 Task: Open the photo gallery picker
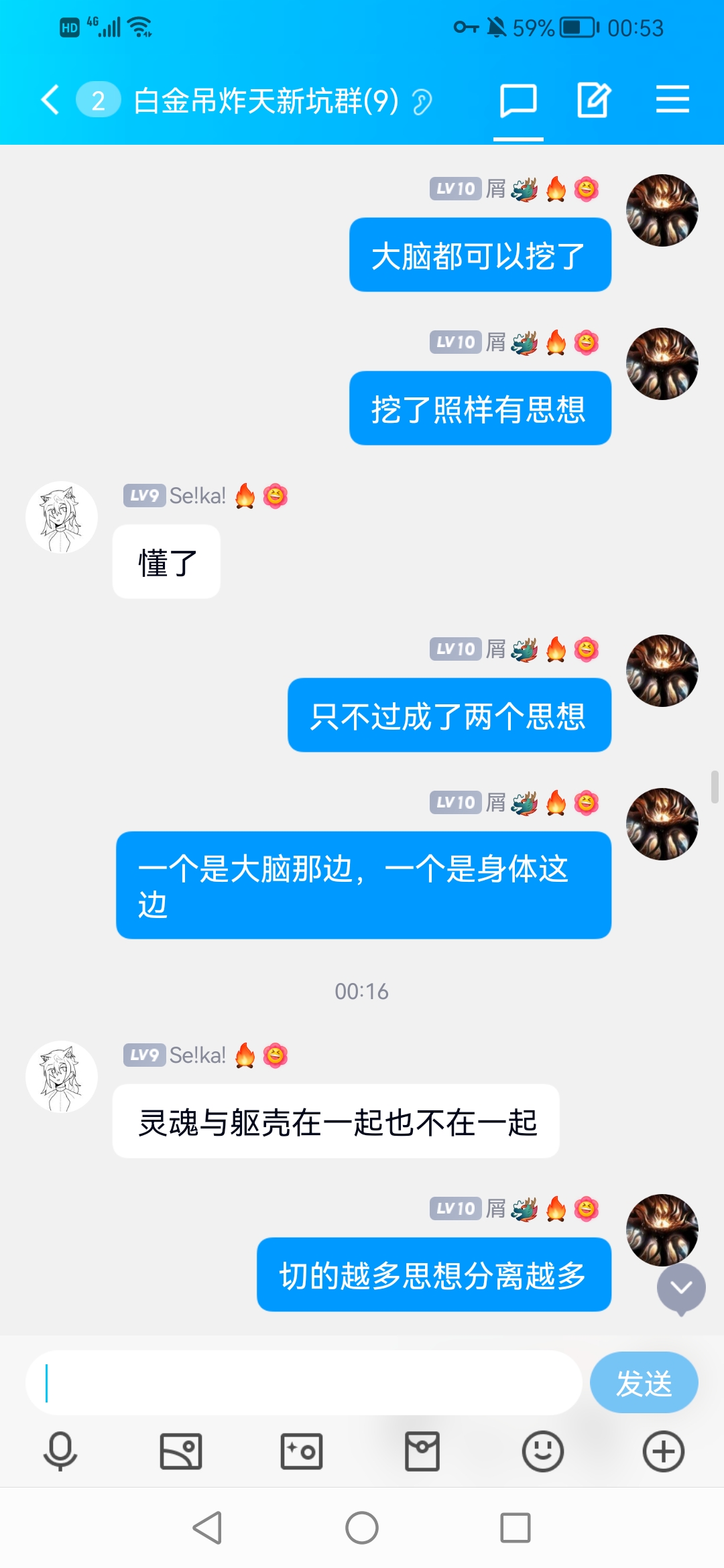point(181,1451)
